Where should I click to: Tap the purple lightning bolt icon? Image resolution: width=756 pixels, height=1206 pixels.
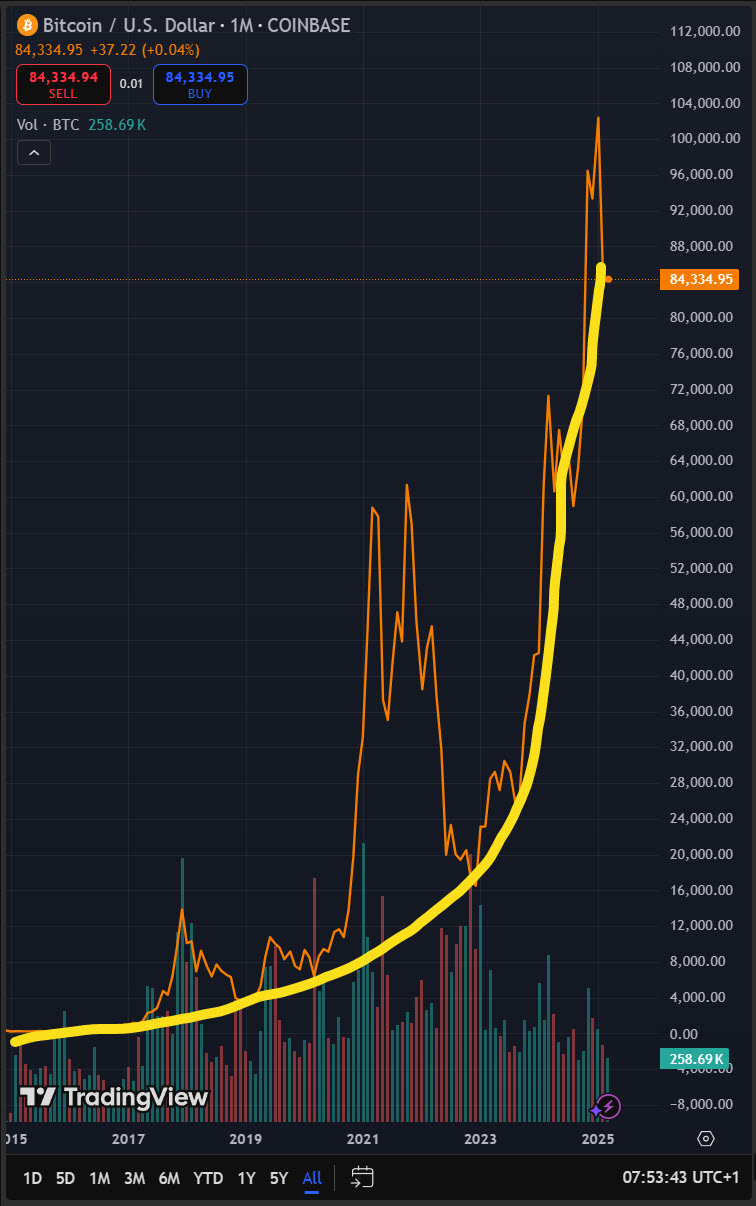click(x=608, y=1106)
